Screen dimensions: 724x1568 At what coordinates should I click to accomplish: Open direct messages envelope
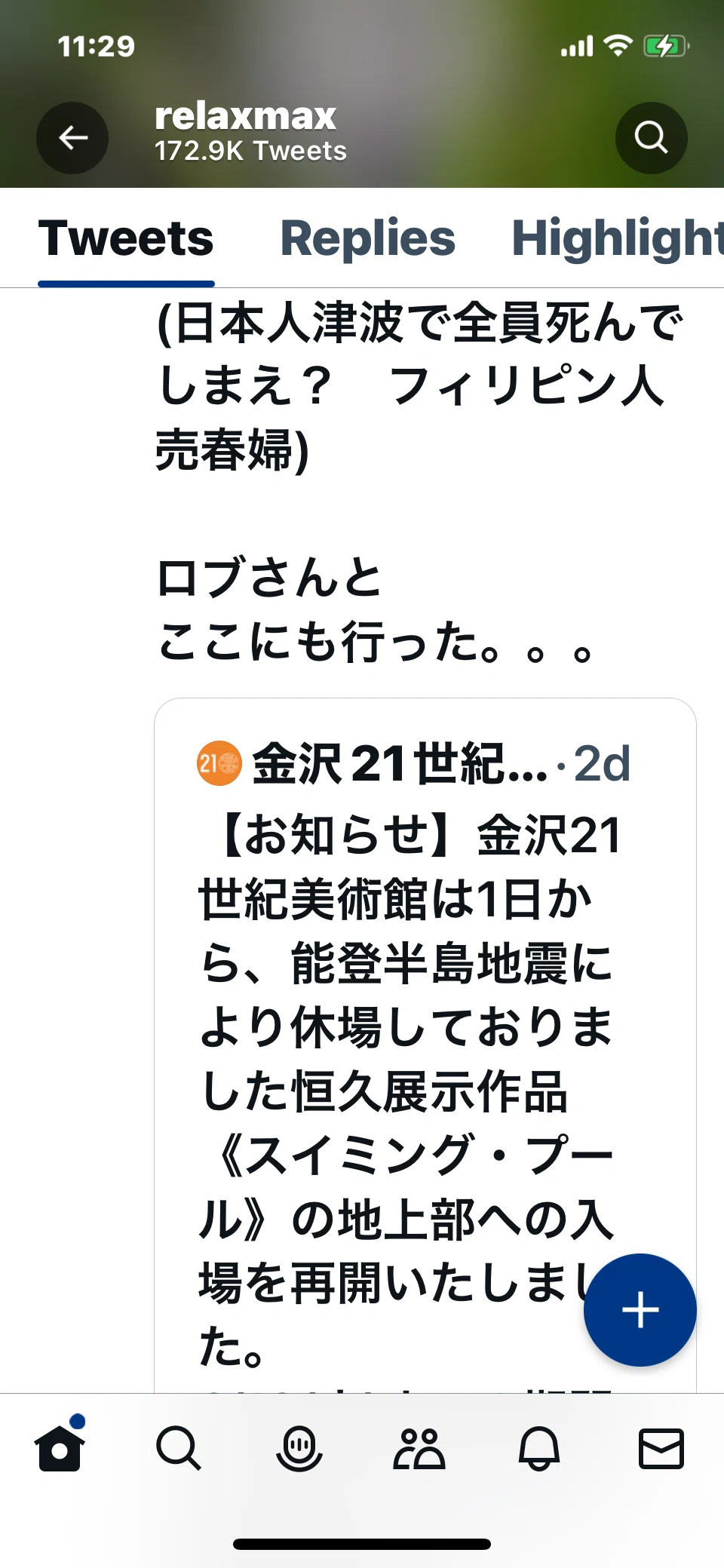tap(661, 1448)
